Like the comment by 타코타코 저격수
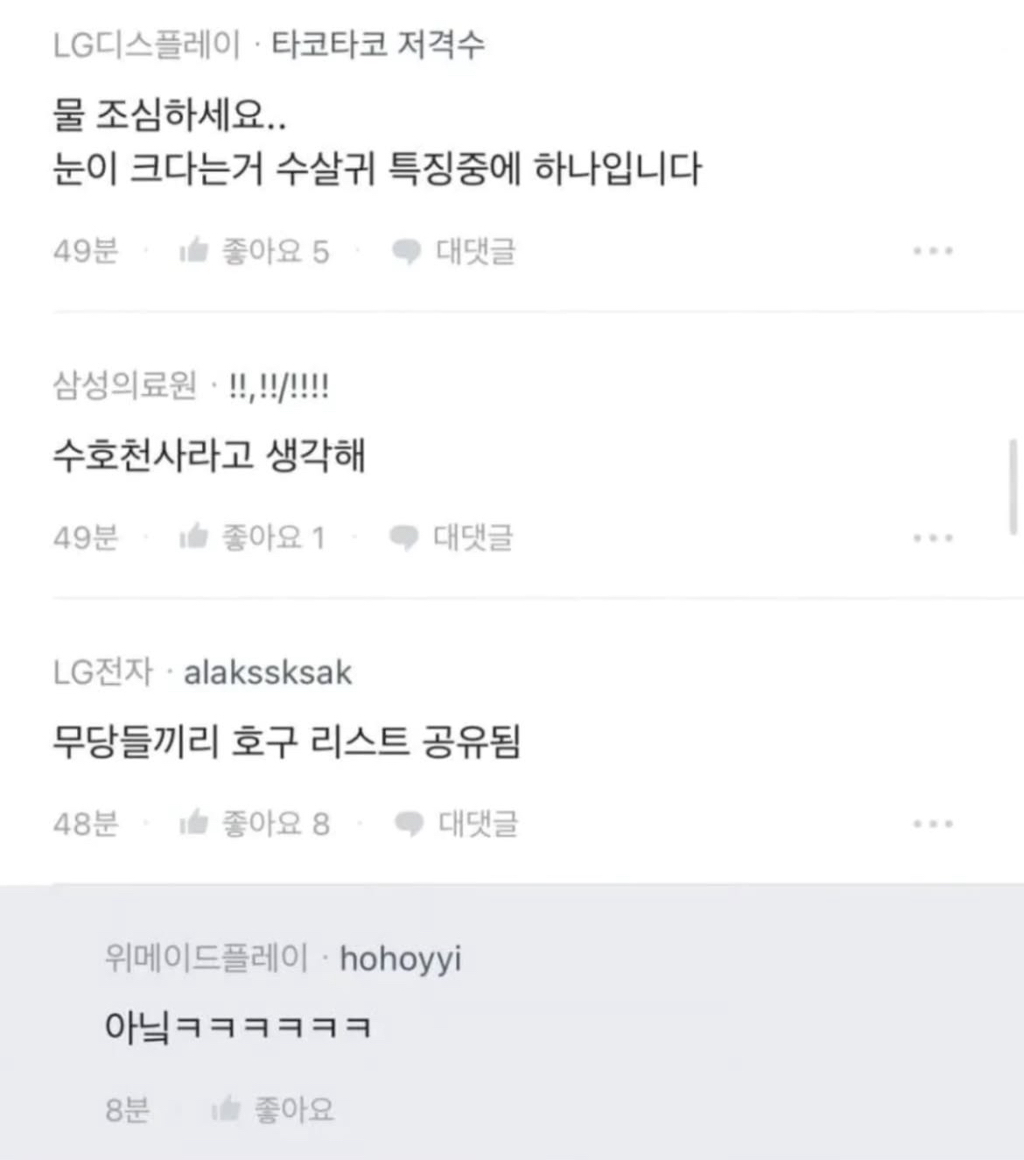Screen dimensions: 1024x1160 click(254, 252)
